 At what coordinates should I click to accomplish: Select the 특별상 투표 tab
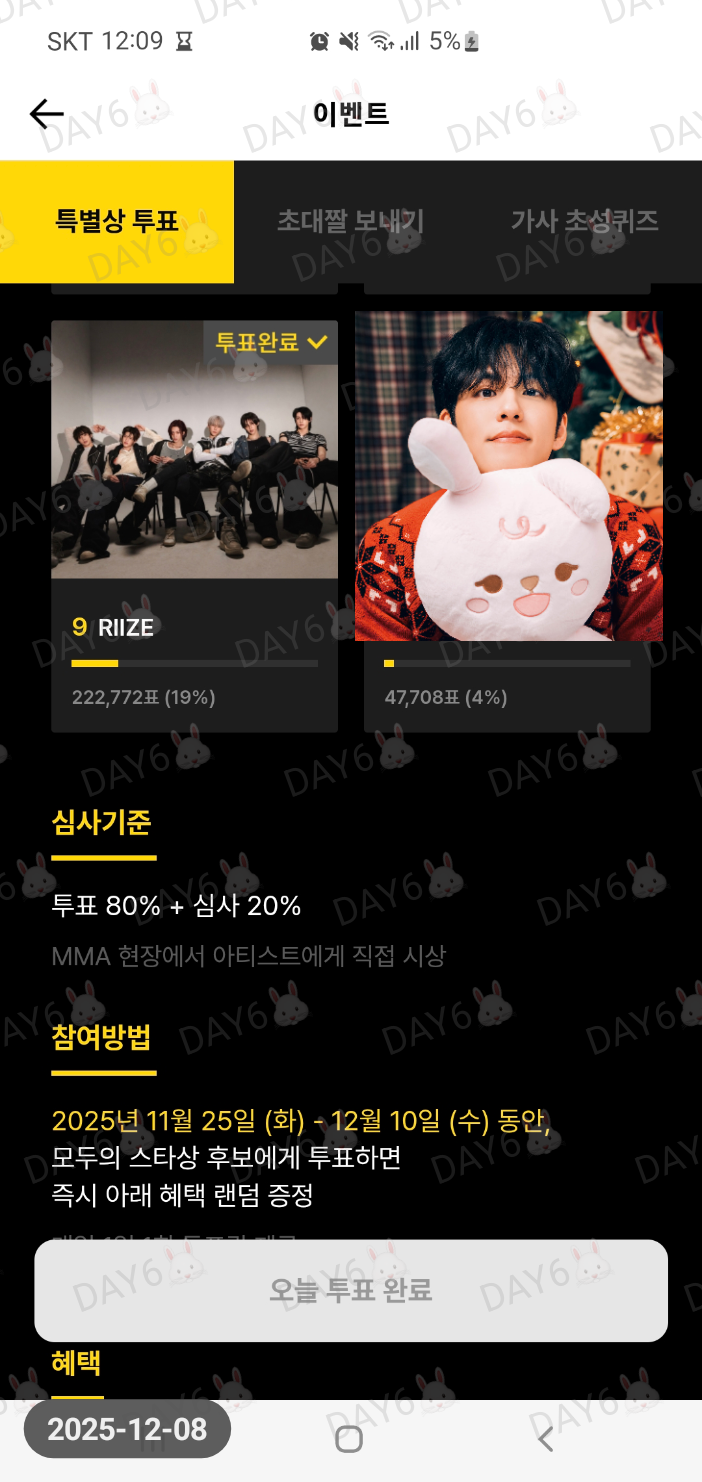(117, 222)
